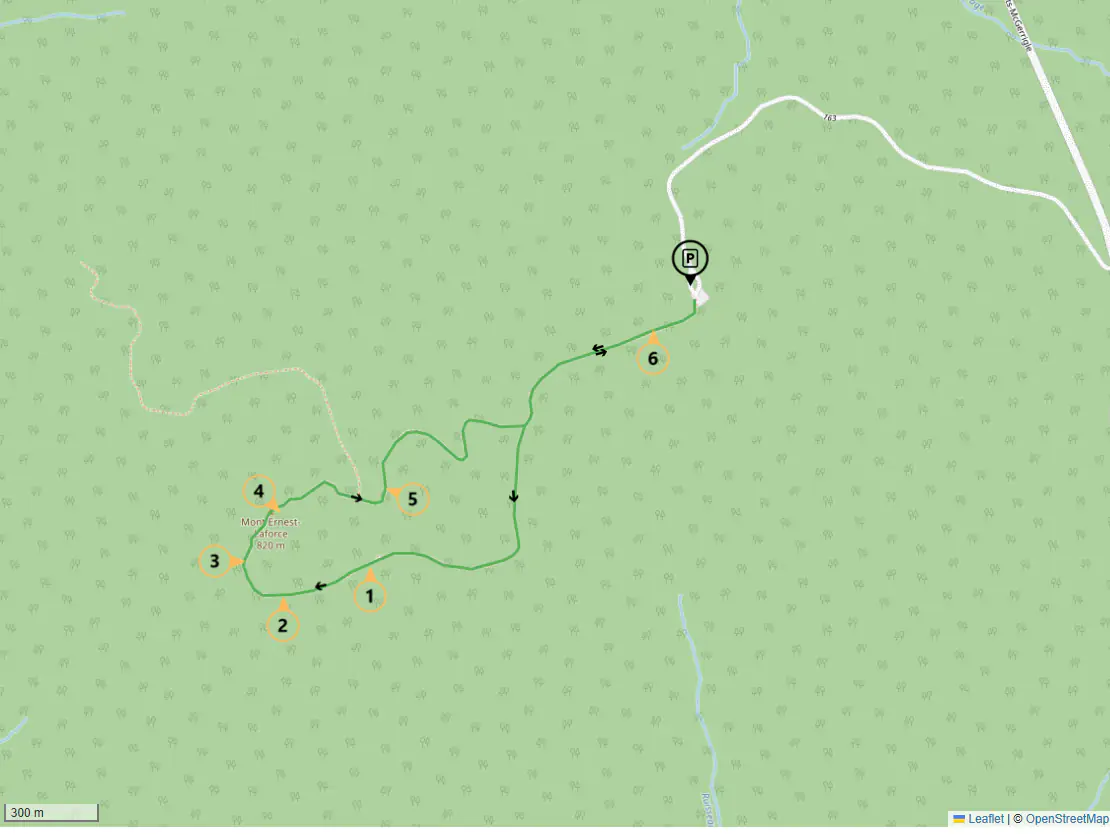The height and width of the screenshot is (835, 1110).
Task: Open the OpenStreetMap copyright link
Action: [1067, 819]
